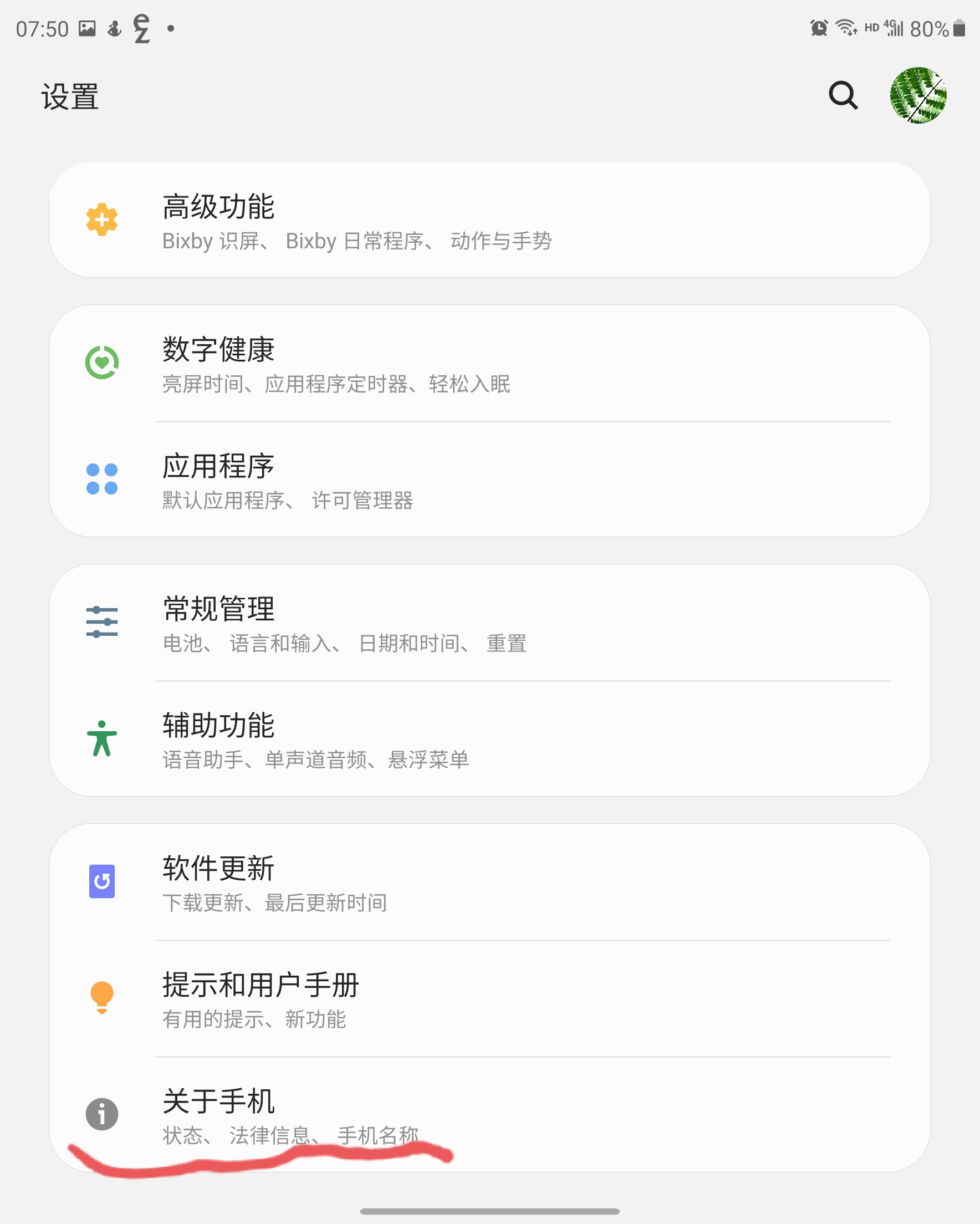Check 软件更新
This screenshot has width=980, height=1224.
pyautogui.click(x=488, y=882)
